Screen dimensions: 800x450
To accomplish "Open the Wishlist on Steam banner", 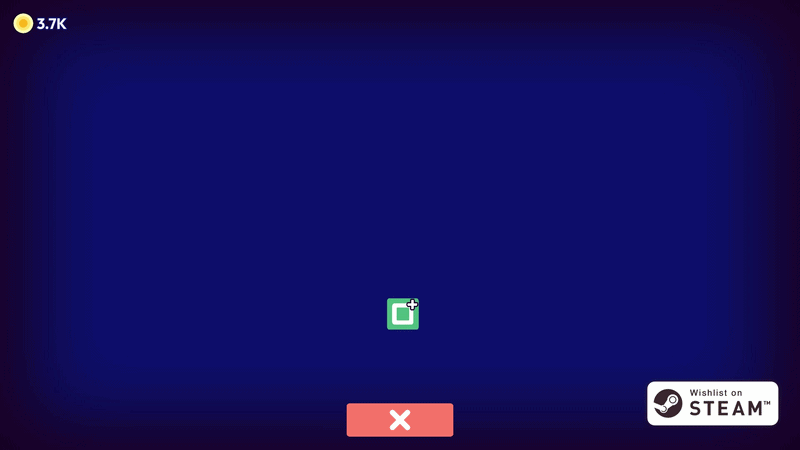I will (712, 403).
